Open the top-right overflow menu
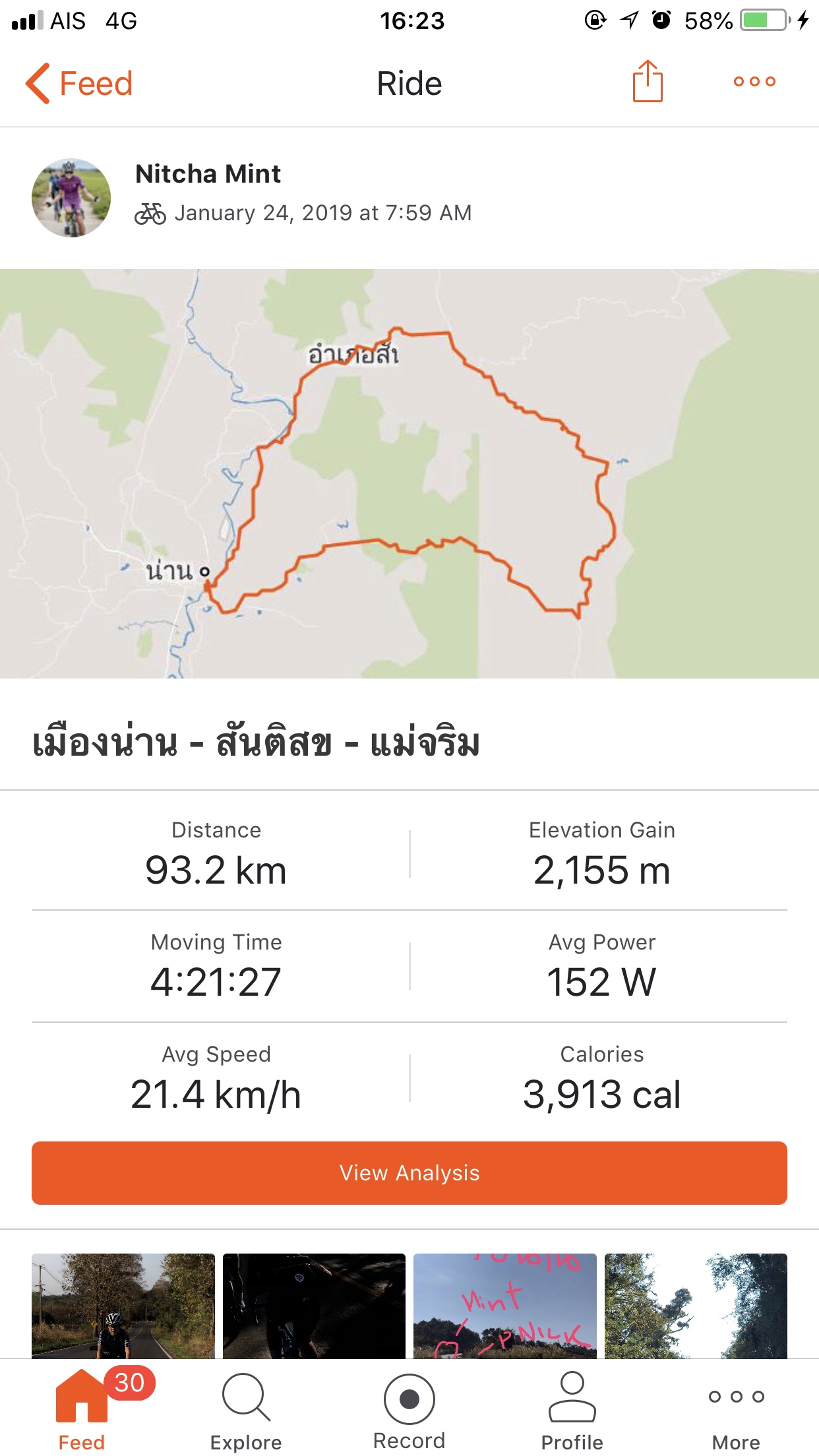The height and width of the screenshot is (1456, 819). click(754, 82)
